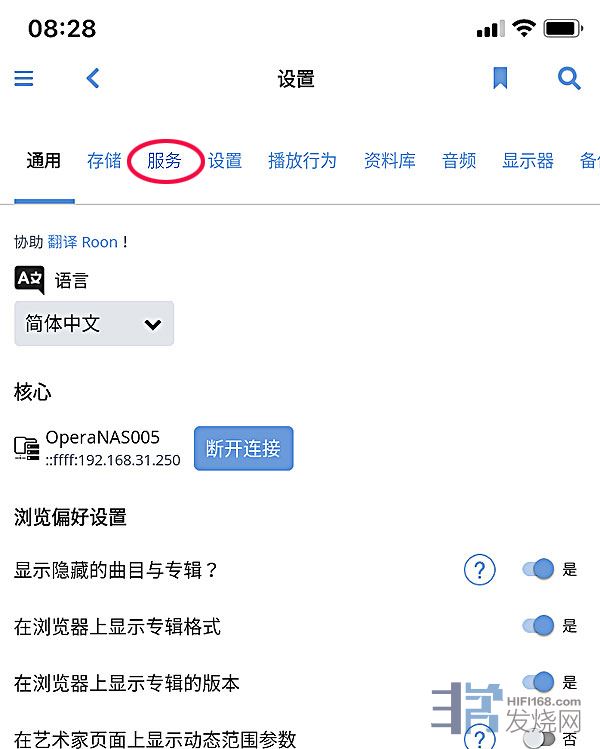Image resolution: width=600 pixels, height=749 pixels.
Task: Toggle 显示隐藏的曲目与专辑 switch
Action: [x=539, y=570]
